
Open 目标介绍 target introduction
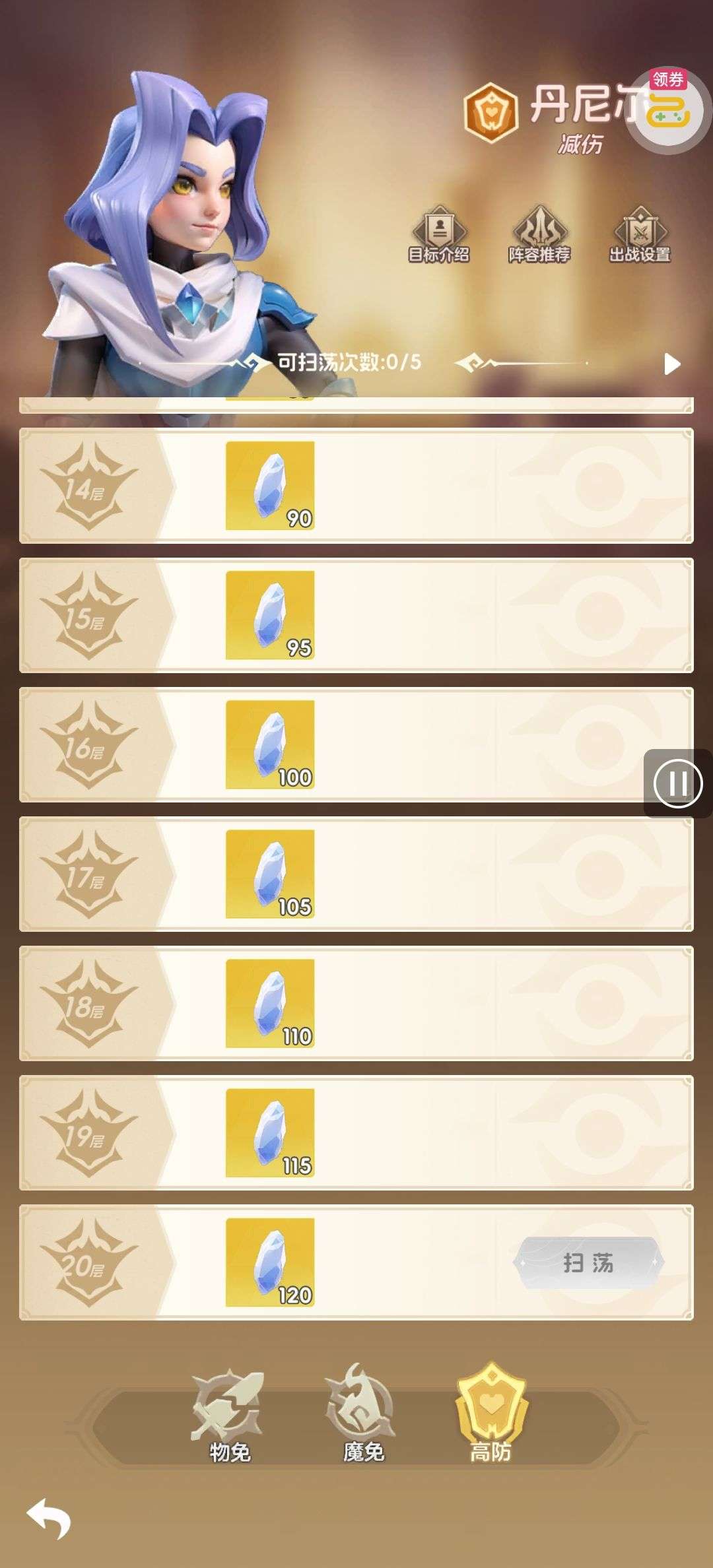coord(439,236)
